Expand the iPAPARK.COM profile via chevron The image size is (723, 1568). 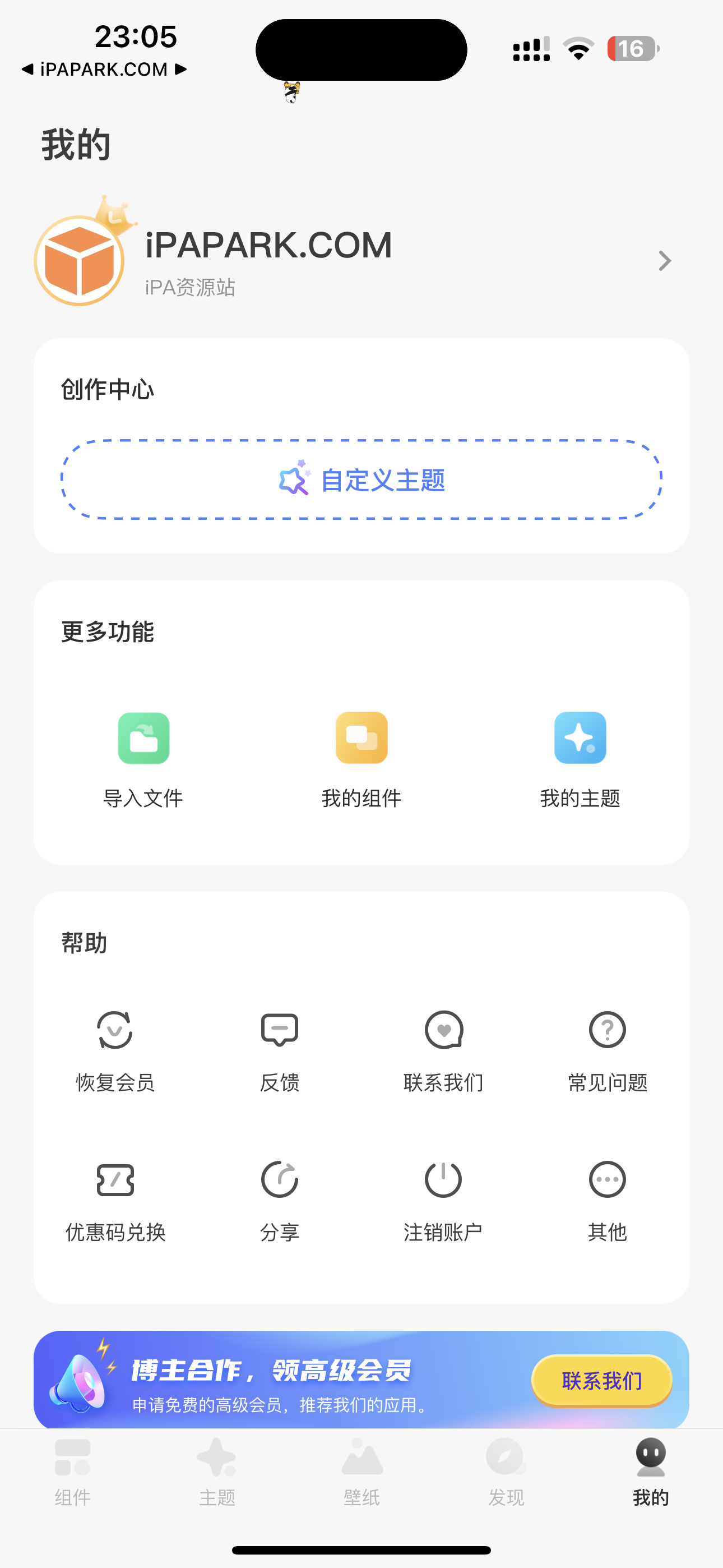664,261
